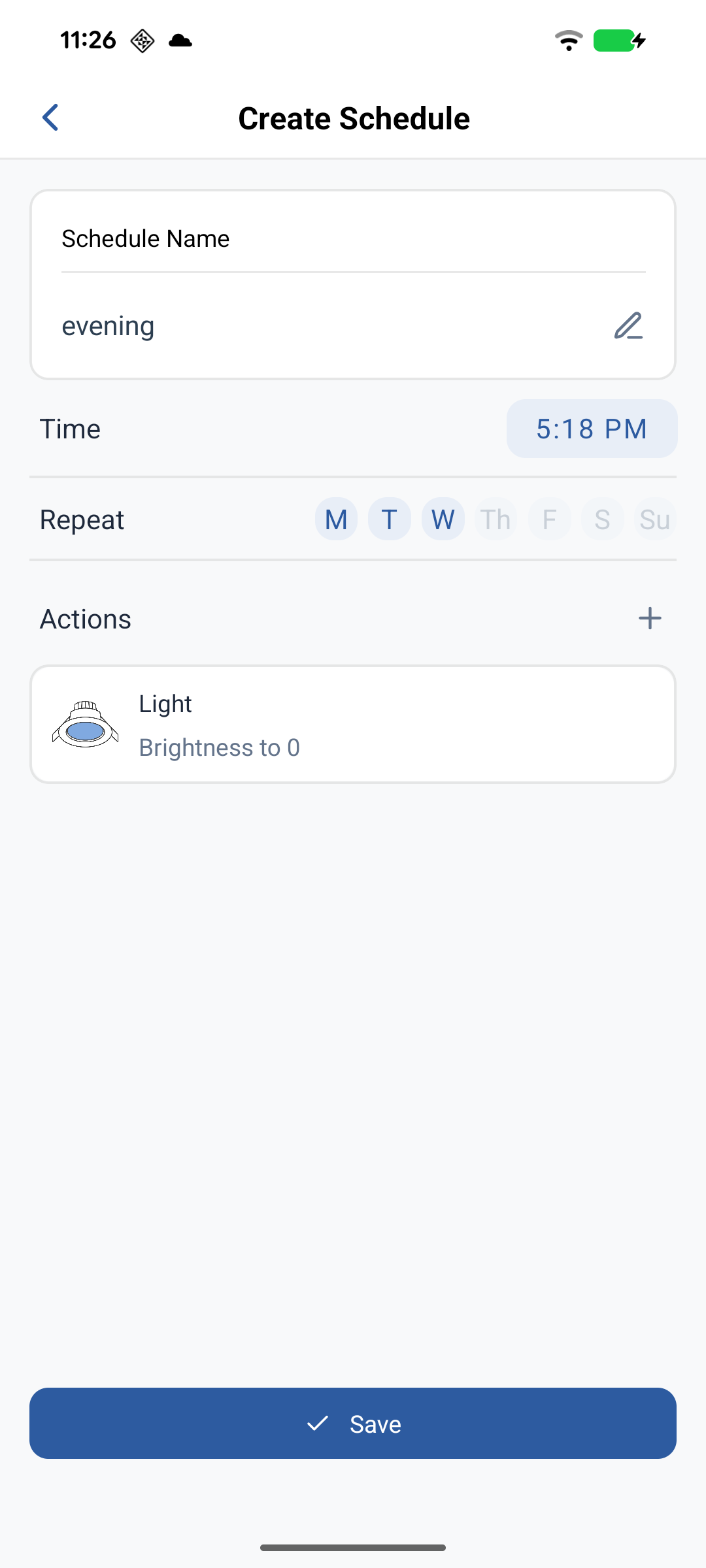The height and width of the screenshot is (1568, 706).
Task: Deselect Monday in Repeat
Action: 336,519
